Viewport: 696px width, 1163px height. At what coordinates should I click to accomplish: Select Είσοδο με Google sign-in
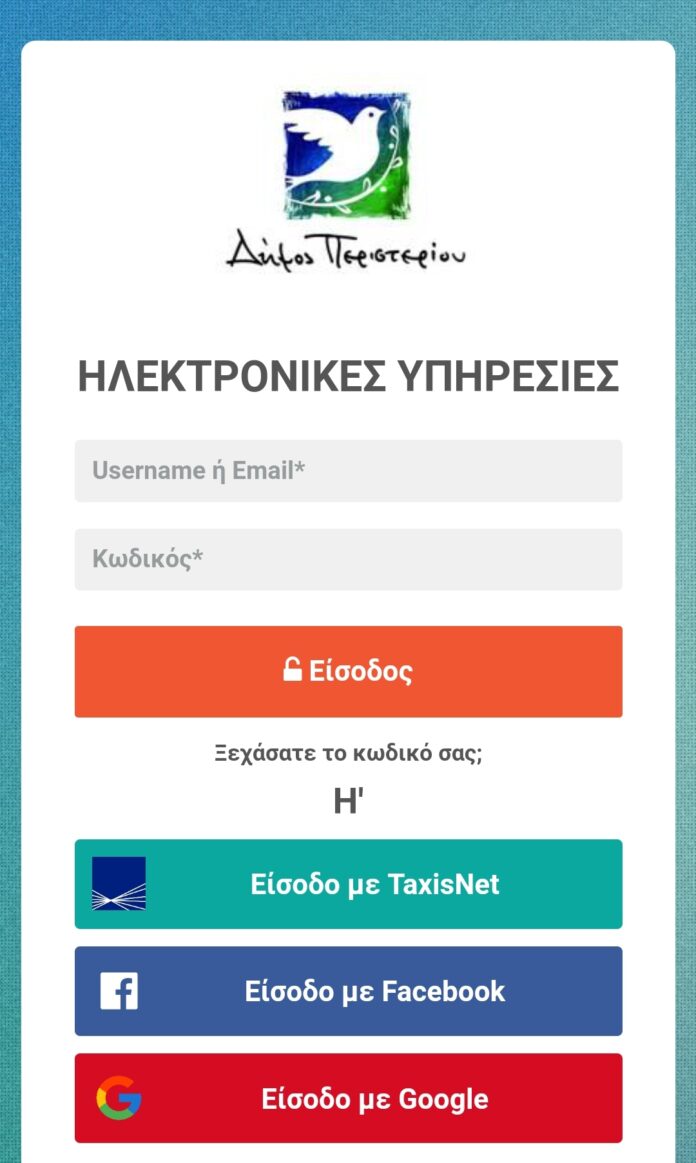tap(348, 1098)
